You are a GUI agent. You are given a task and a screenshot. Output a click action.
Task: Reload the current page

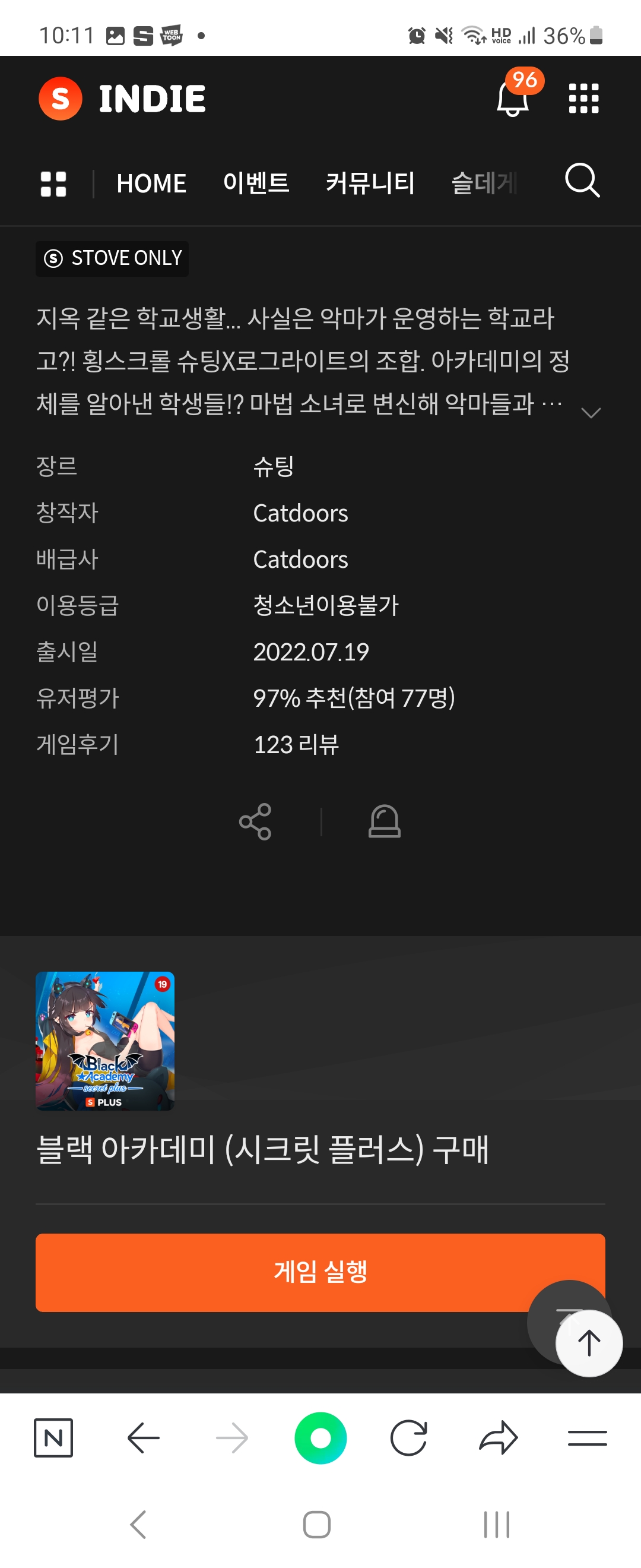409,1438
